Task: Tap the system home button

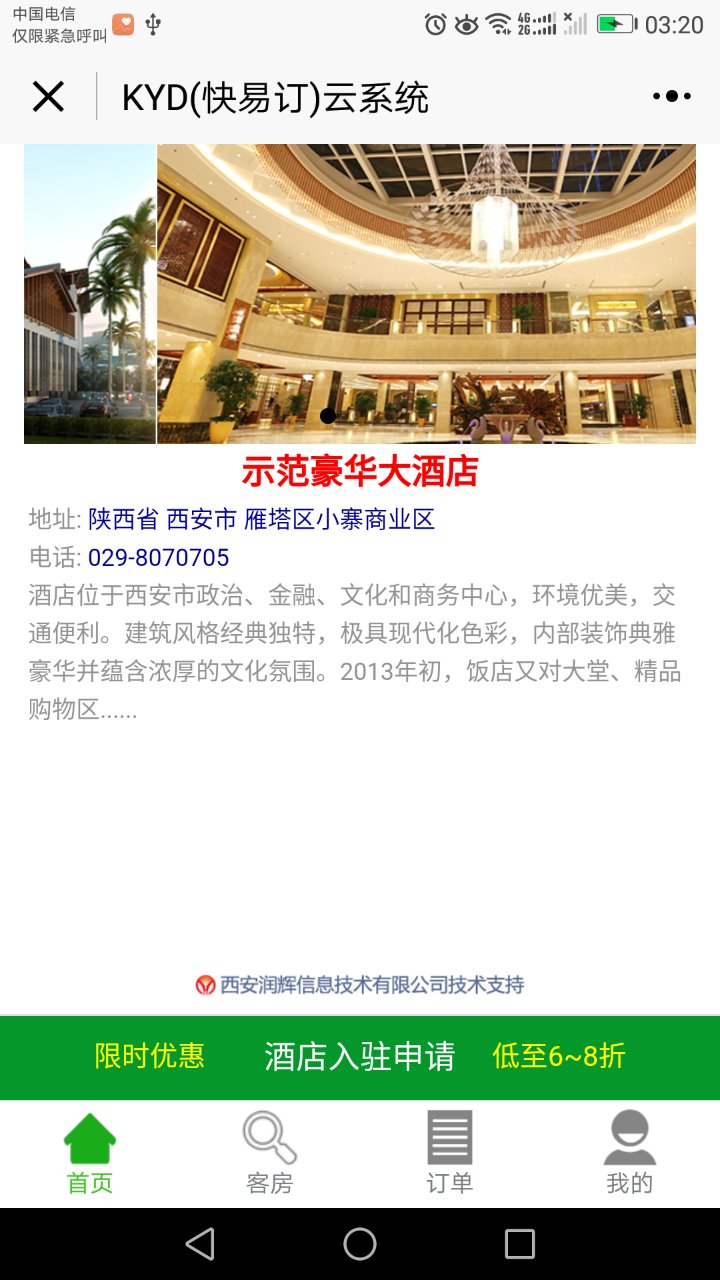Action: tap(360, 1244)
